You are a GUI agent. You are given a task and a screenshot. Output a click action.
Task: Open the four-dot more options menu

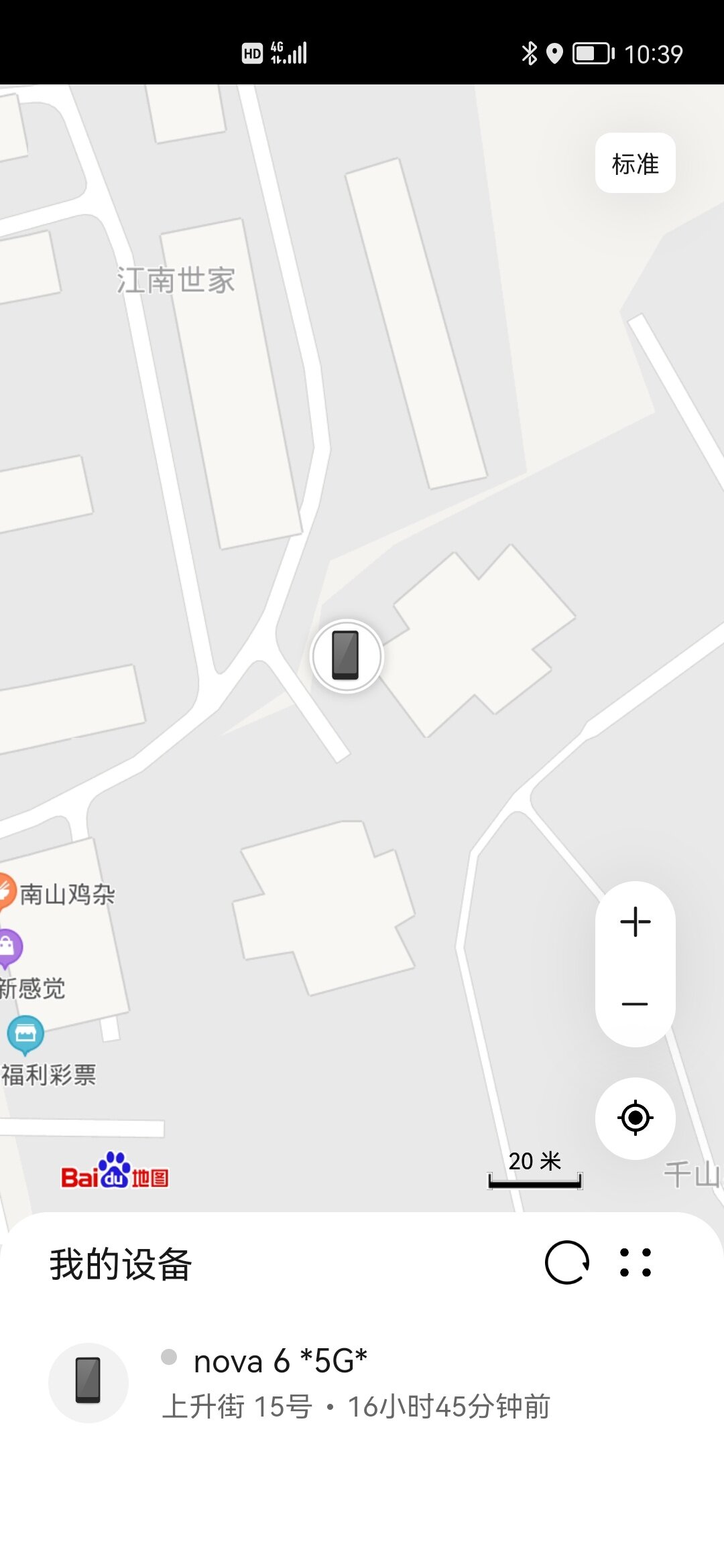[635, 1262]
